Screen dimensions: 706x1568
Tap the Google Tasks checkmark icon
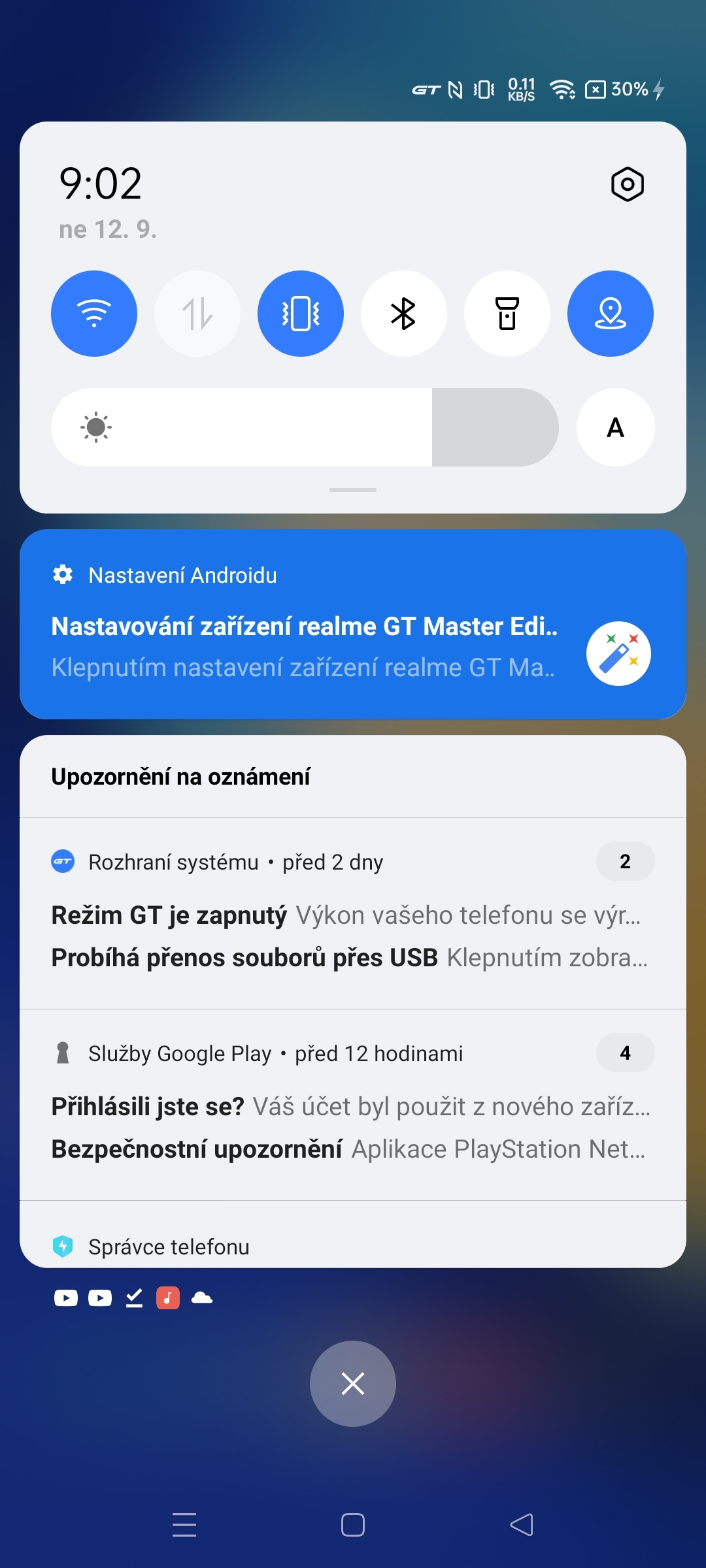point(133,1297)
